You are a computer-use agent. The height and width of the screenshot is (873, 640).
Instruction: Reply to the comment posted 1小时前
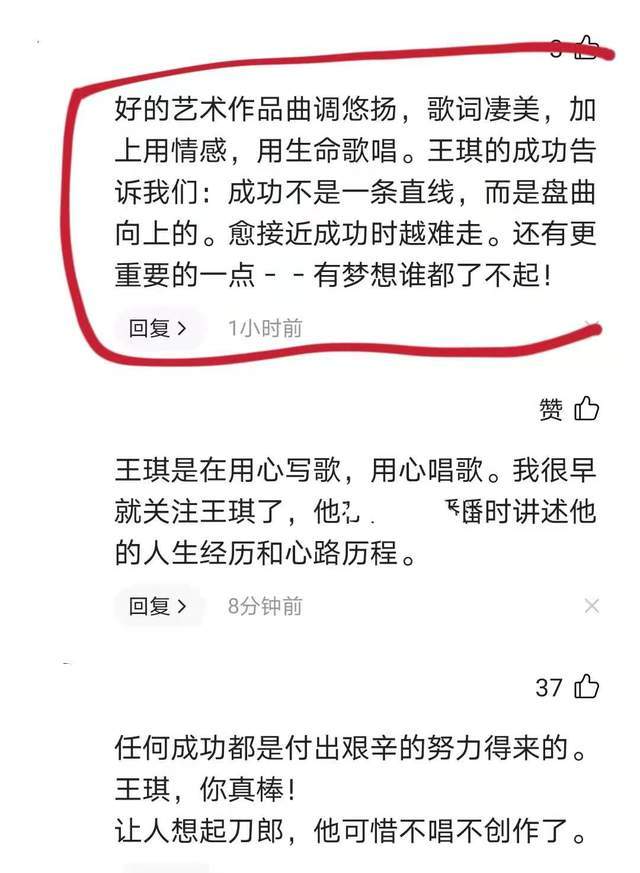coord(158,328)
